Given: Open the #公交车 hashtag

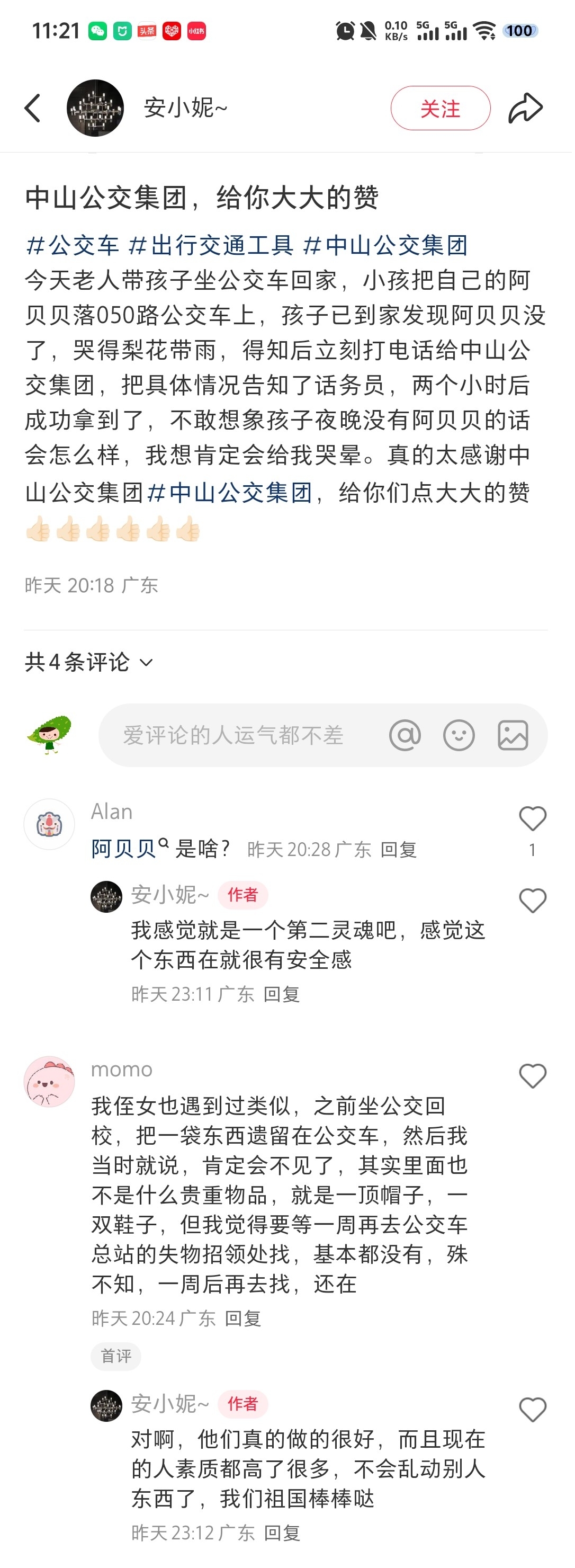Looking at the screenshot, I should click(73, 246).
